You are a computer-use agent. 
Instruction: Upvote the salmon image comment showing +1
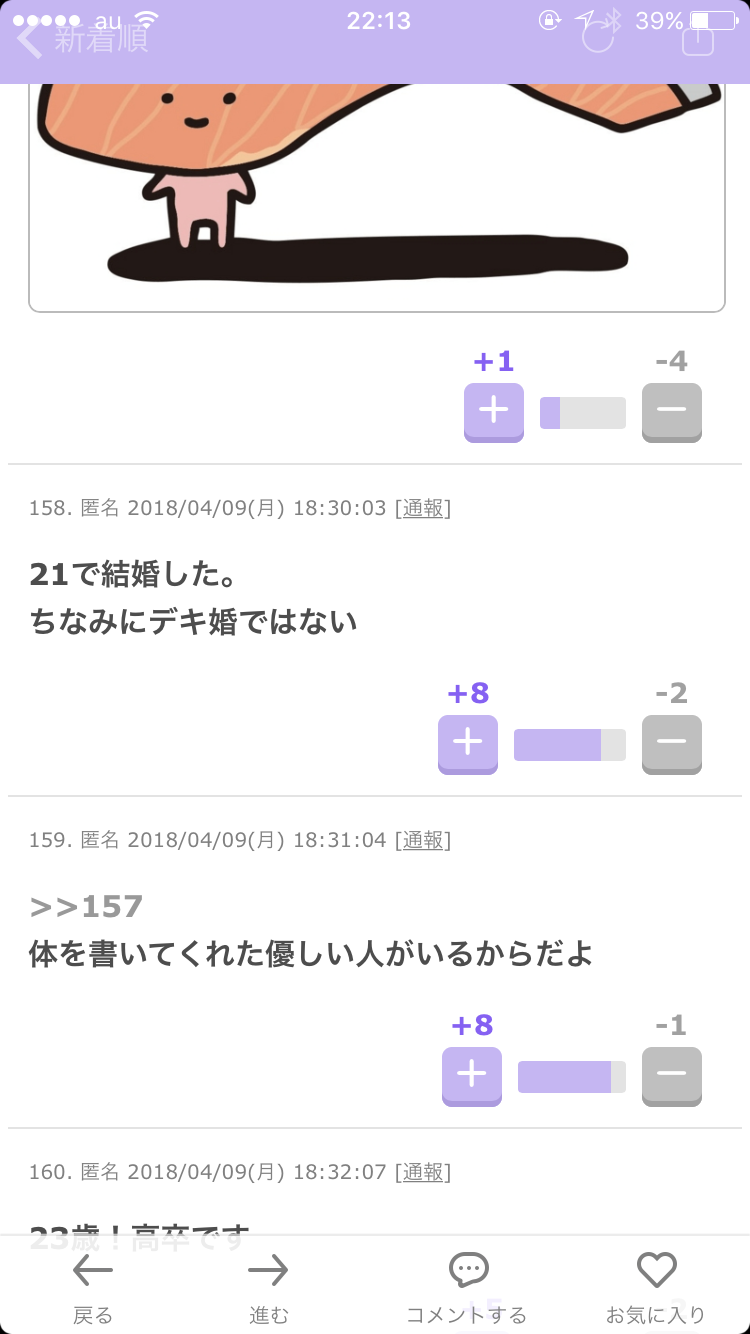click(494, 412)
